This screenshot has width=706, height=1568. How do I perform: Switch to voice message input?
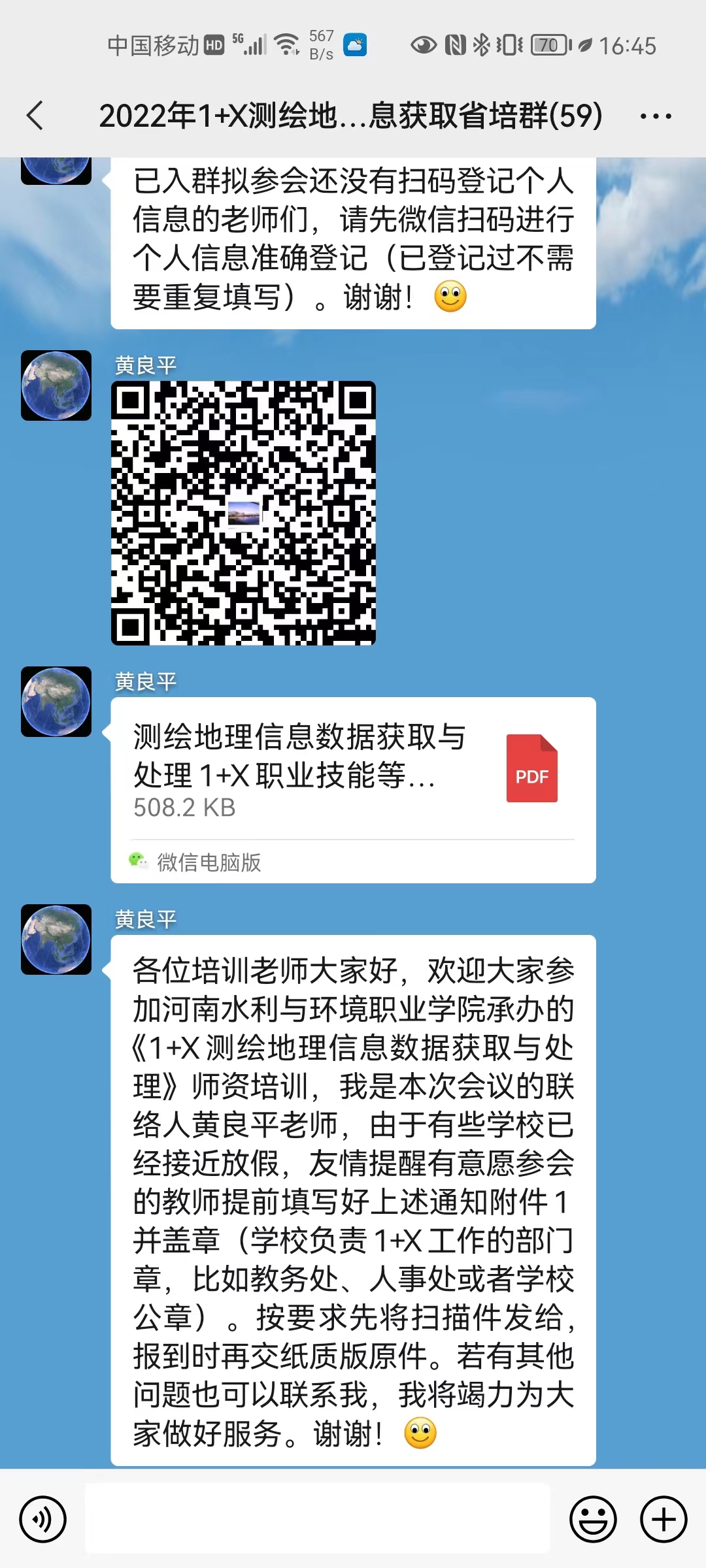43,1519
